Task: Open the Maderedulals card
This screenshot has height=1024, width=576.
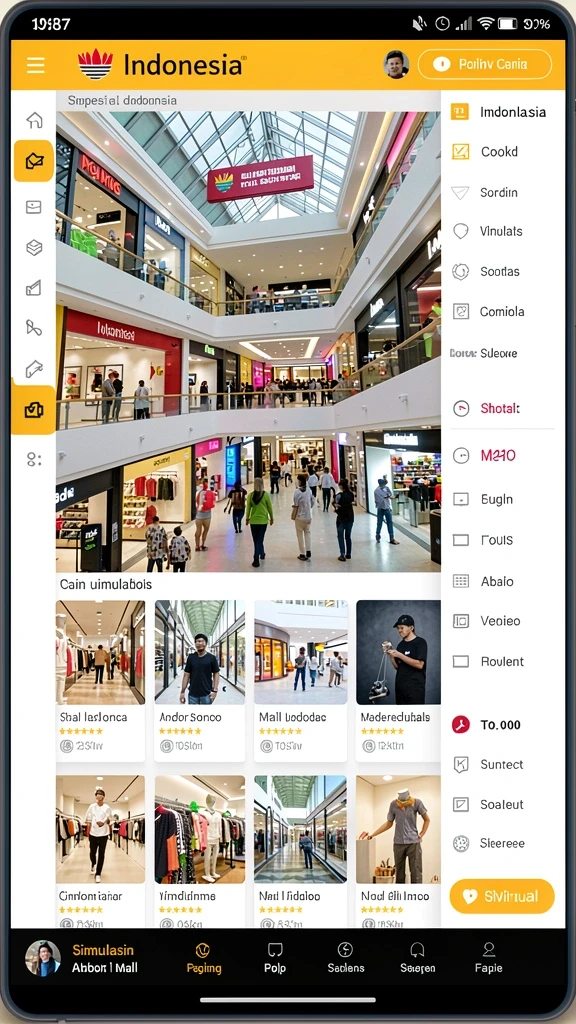Action: coord(398,680)
